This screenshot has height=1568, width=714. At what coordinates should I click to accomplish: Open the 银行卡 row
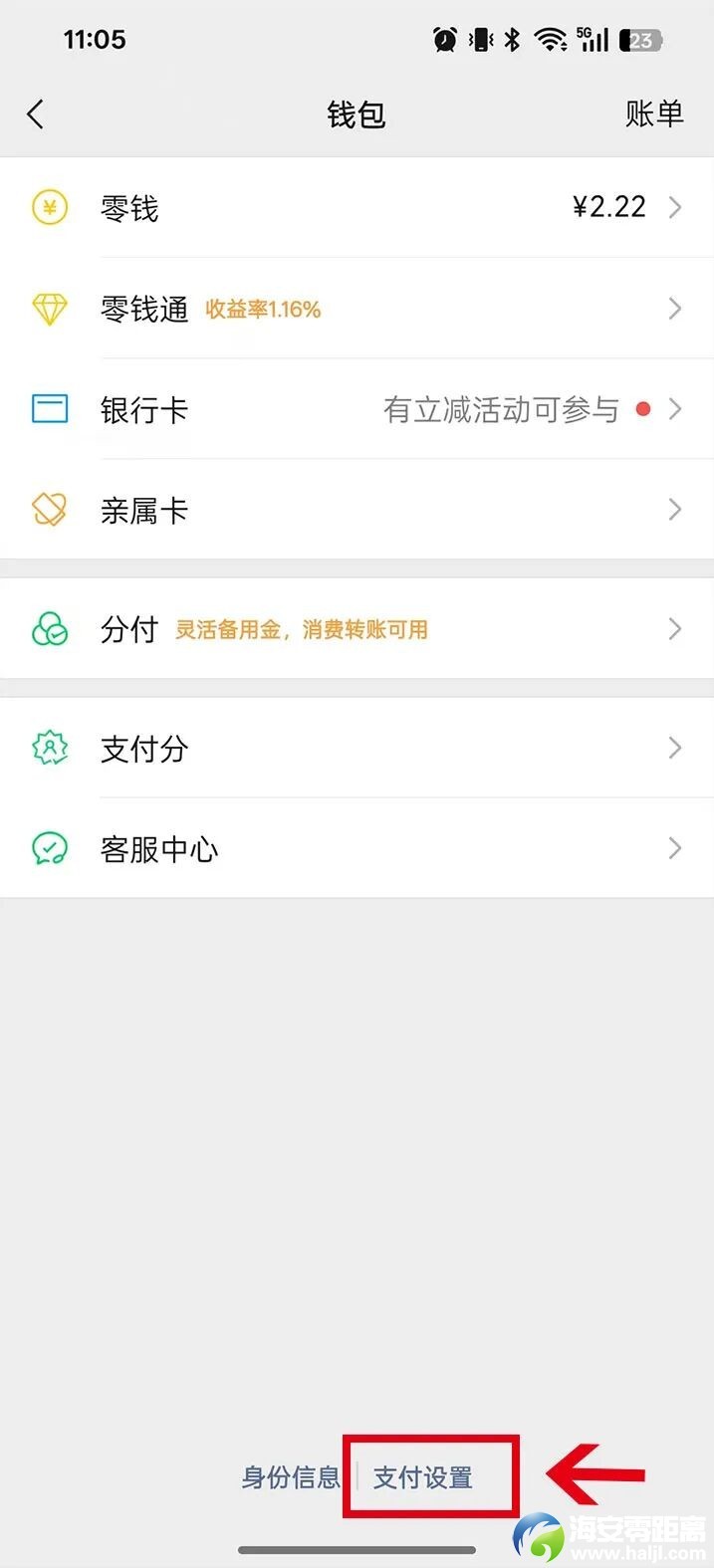[x=357, y=410]
